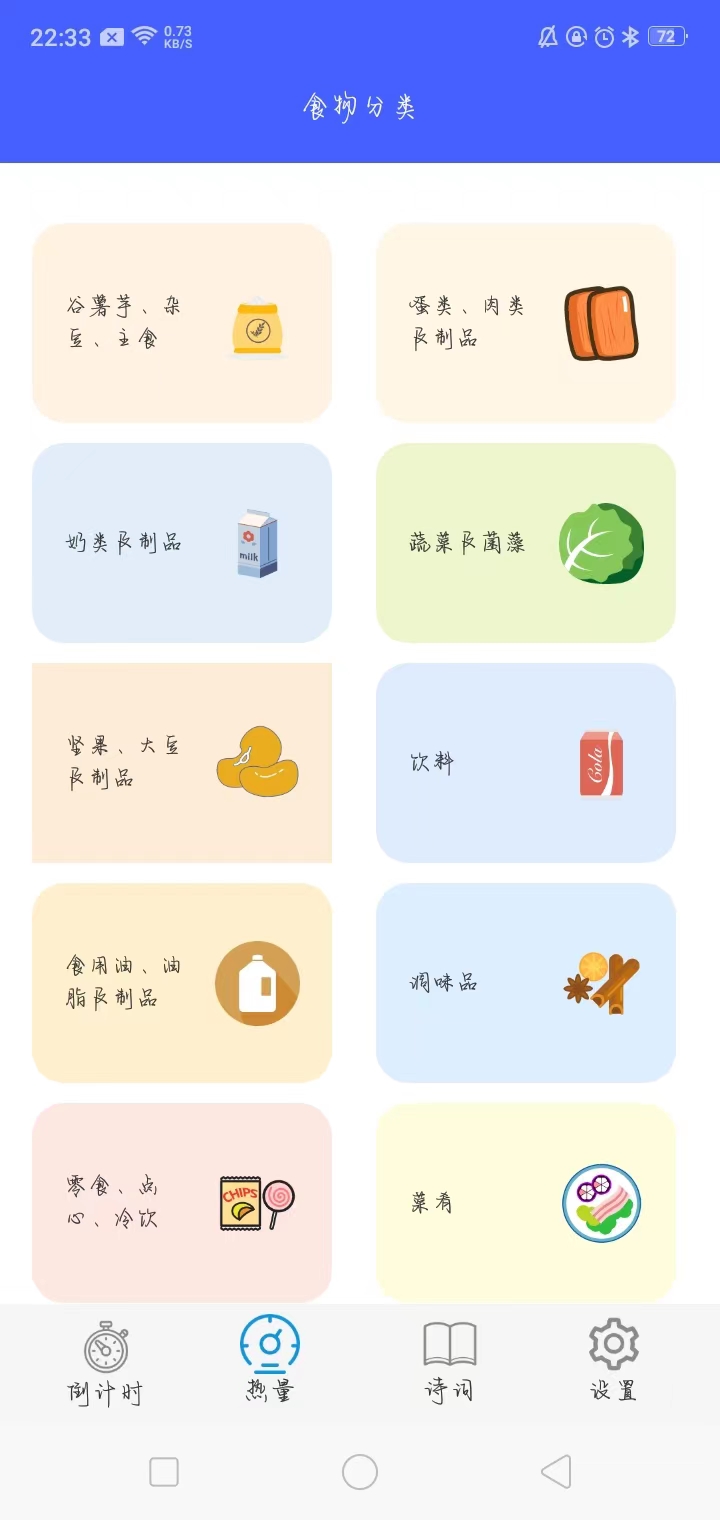This screenshot has height=1520, width=720.
Task: Tap the Bluetooth icon in the status bar
Action: coord(630,37)
